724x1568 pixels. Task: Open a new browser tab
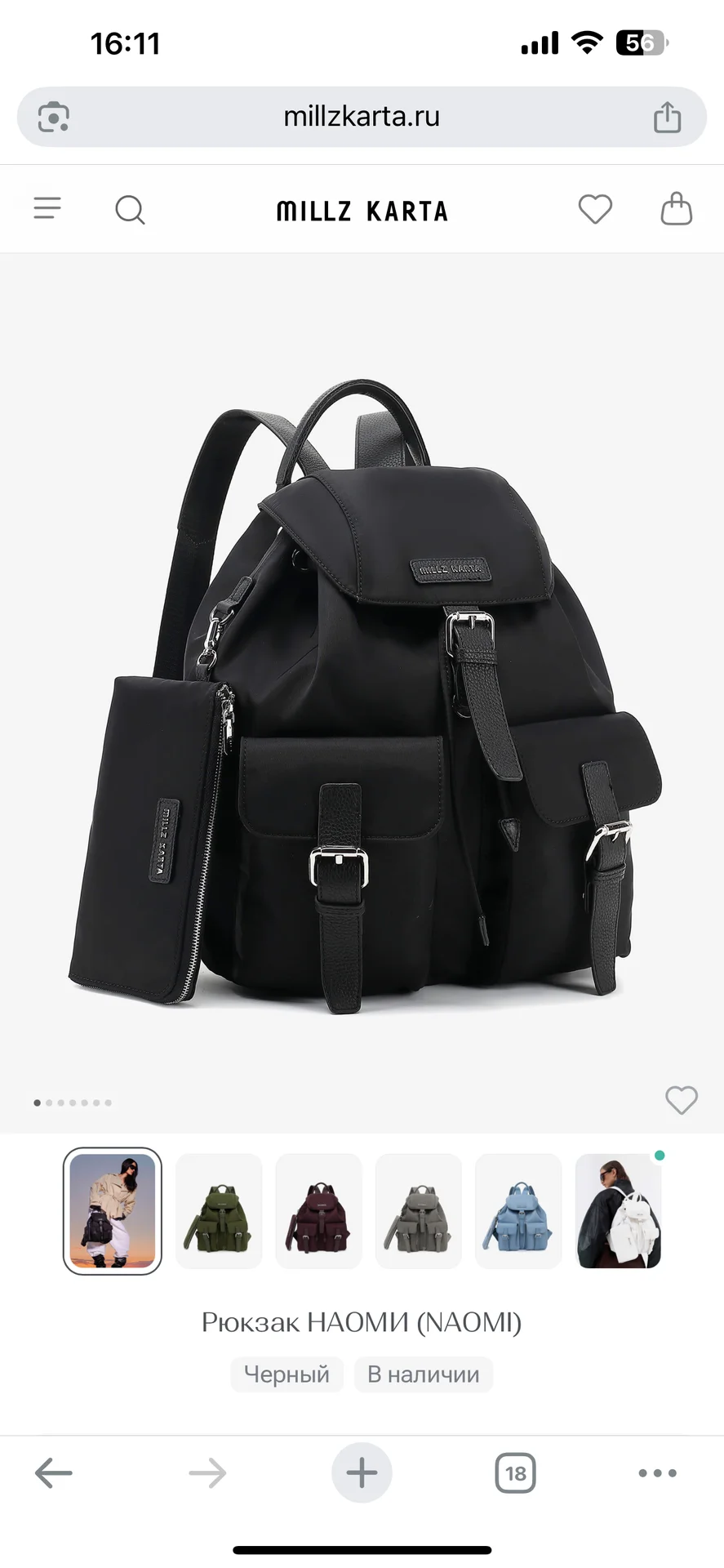click(362, 1473)
